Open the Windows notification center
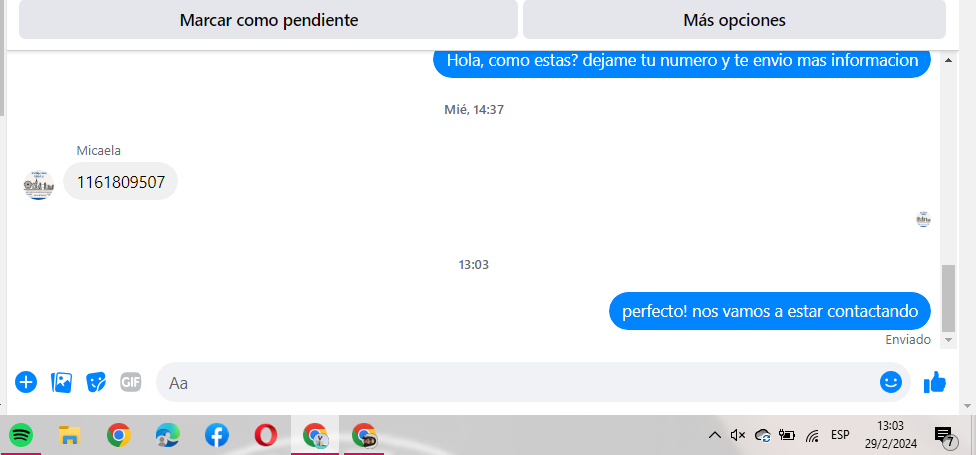The image size is (976, 455). tap(943, 435)
